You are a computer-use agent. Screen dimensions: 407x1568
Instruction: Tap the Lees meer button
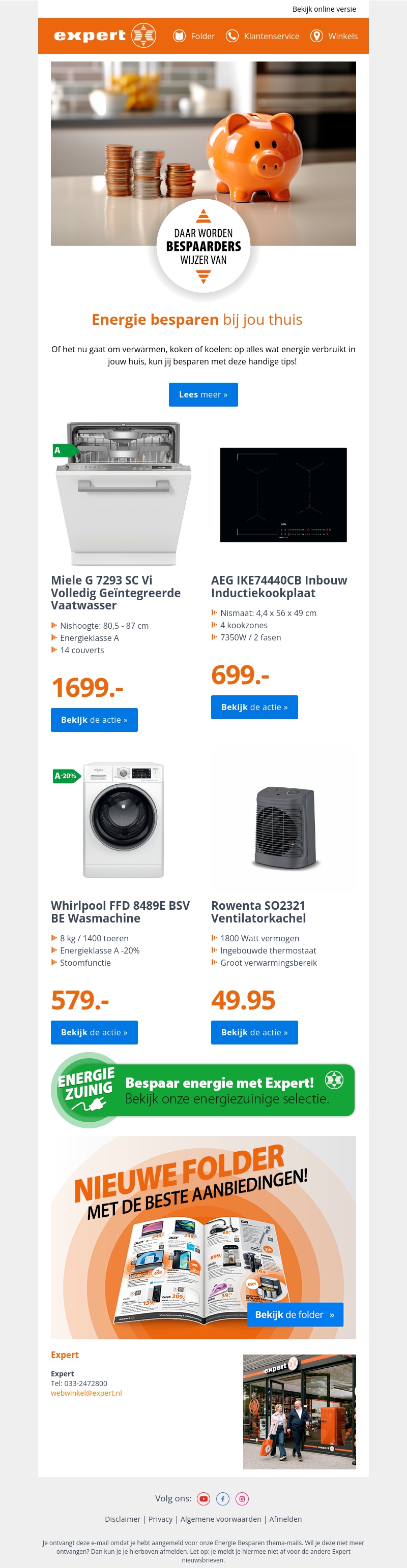coord(203,394)
